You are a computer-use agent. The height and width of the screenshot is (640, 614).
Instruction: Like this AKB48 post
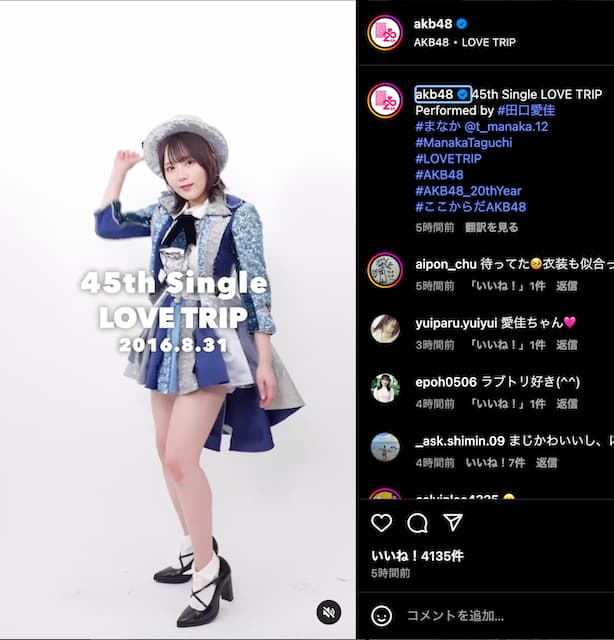tap(382, 523)
